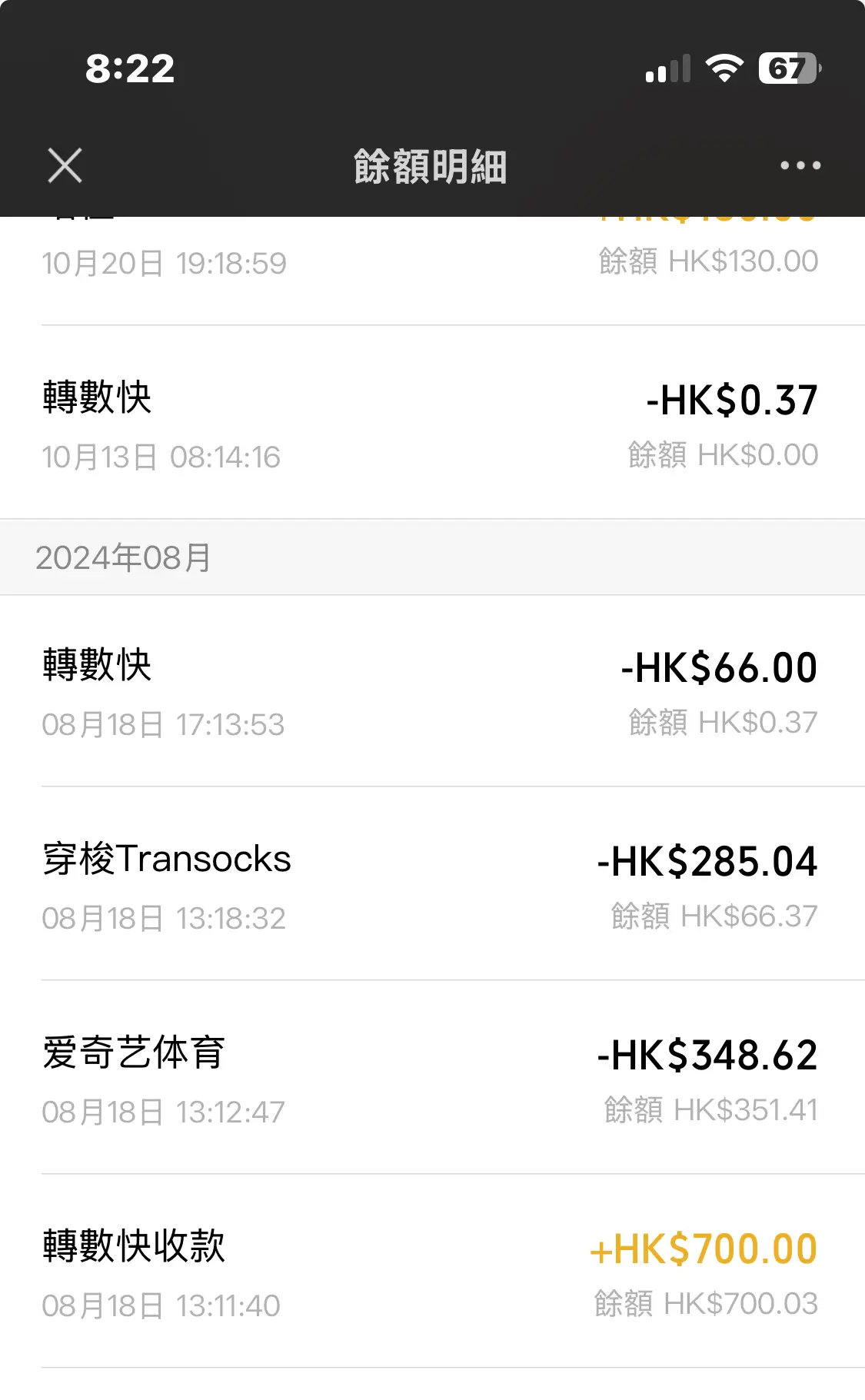865x1400 pixels.
Task: Tap the 10月20日 19:18:59 transaction row
Action: tap(432, 271)
